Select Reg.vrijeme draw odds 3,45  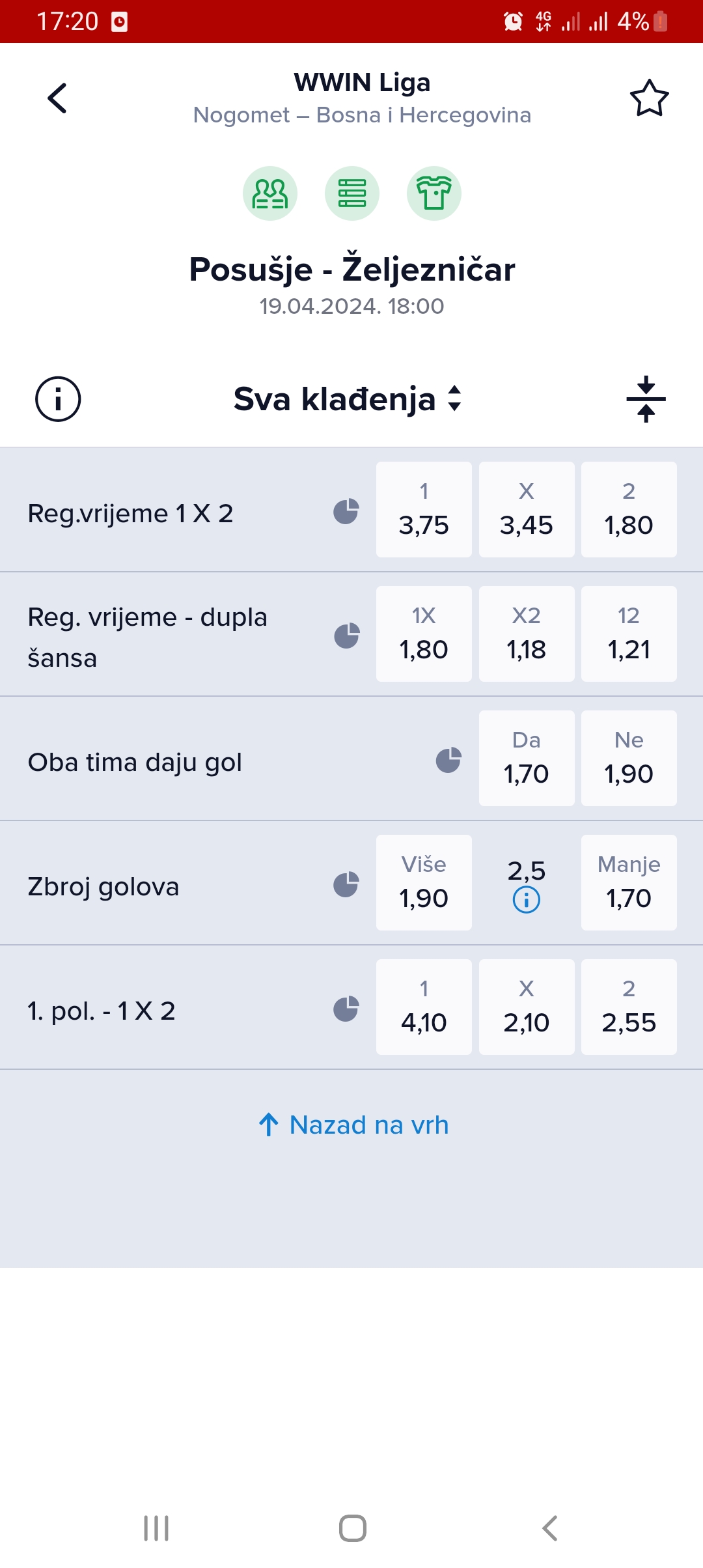coord(527,509)
